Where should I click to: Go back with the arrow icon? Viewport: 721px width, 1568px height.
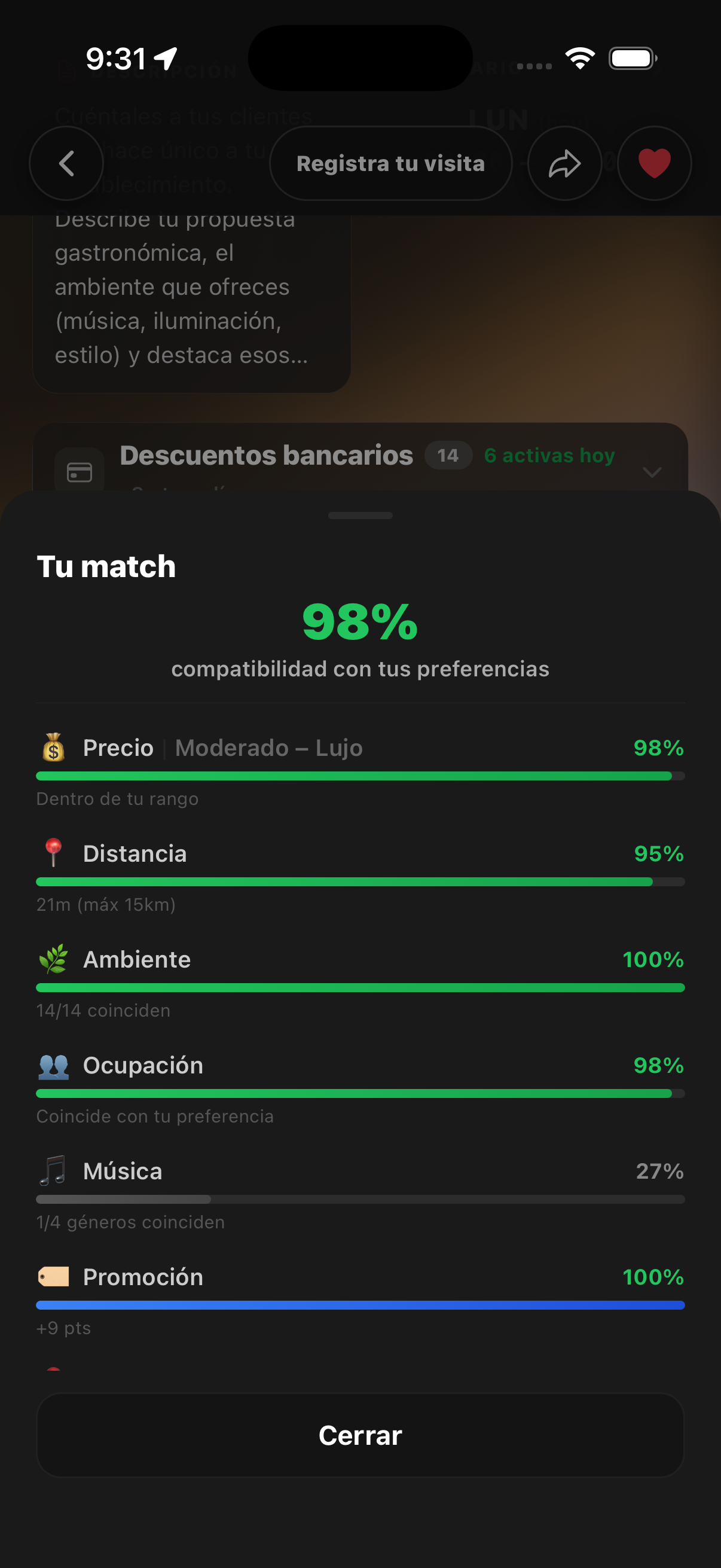coord(66,163)
